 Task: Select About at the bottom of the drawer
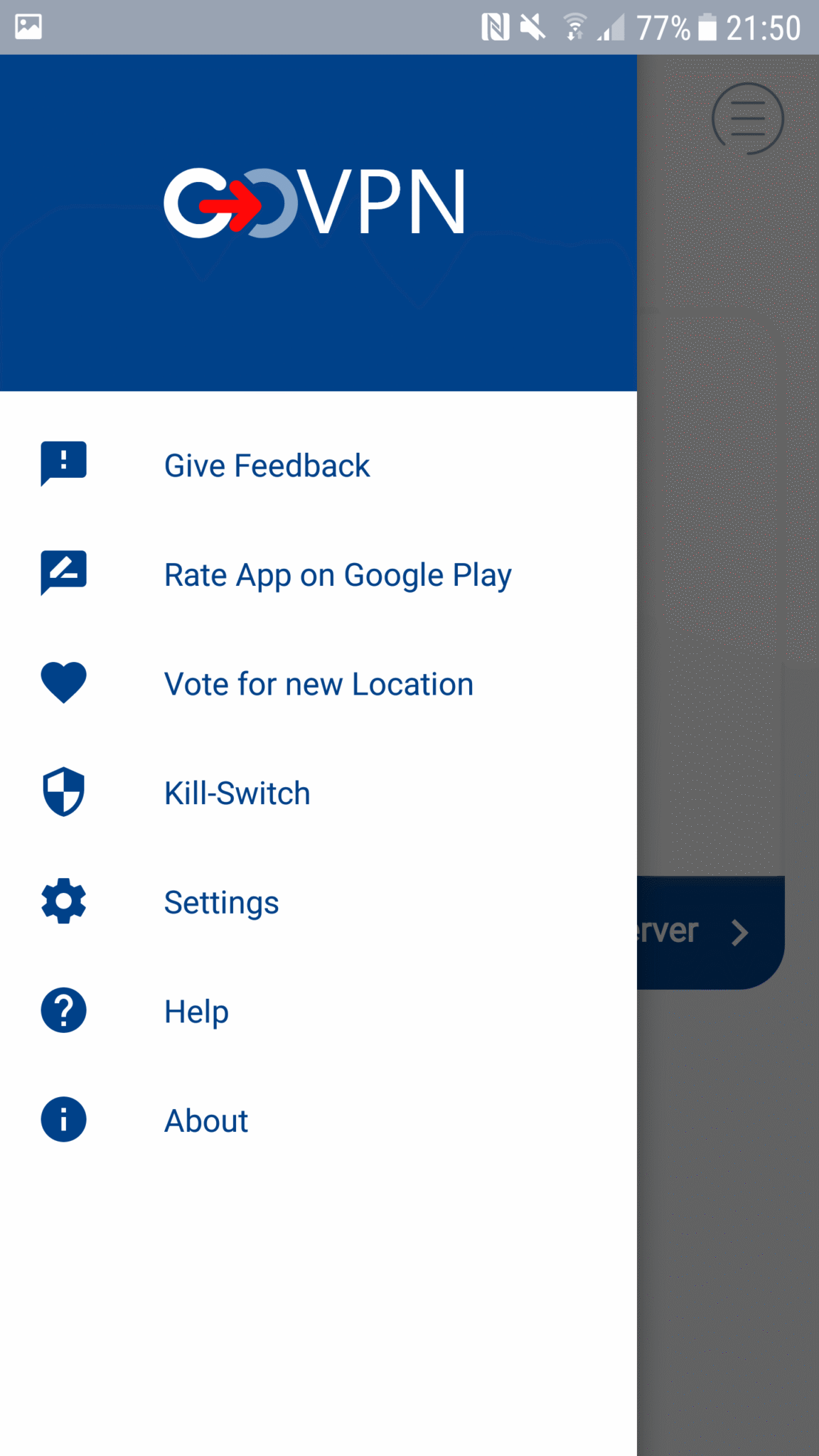(x=205, y=1119)
